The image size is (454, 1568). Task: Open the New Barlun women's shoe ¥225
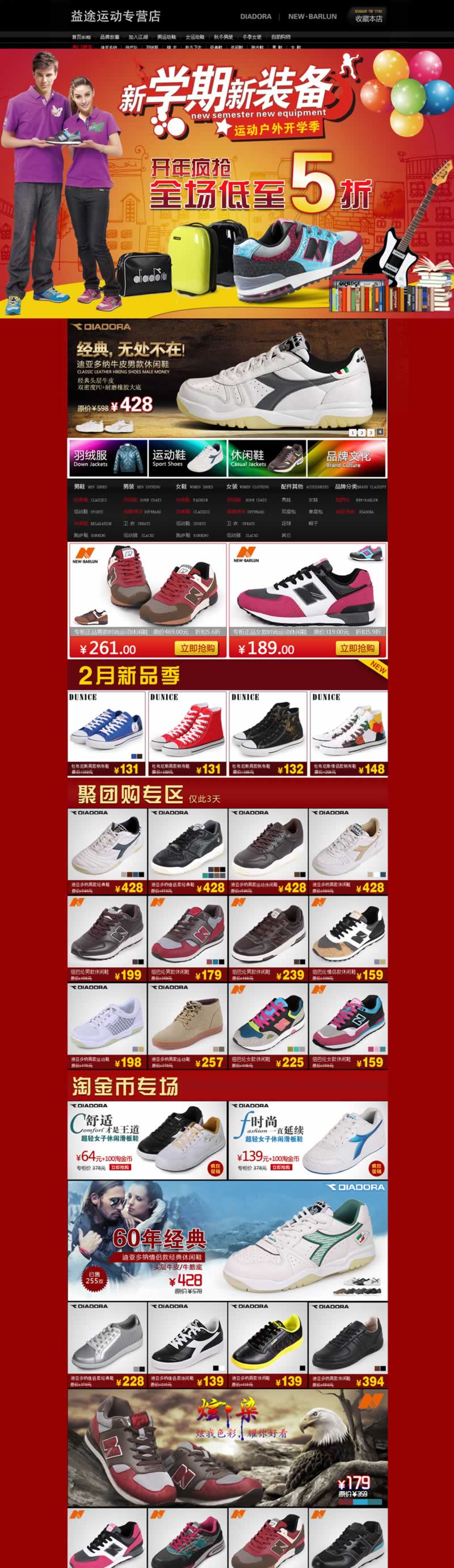coord(268,1025)
